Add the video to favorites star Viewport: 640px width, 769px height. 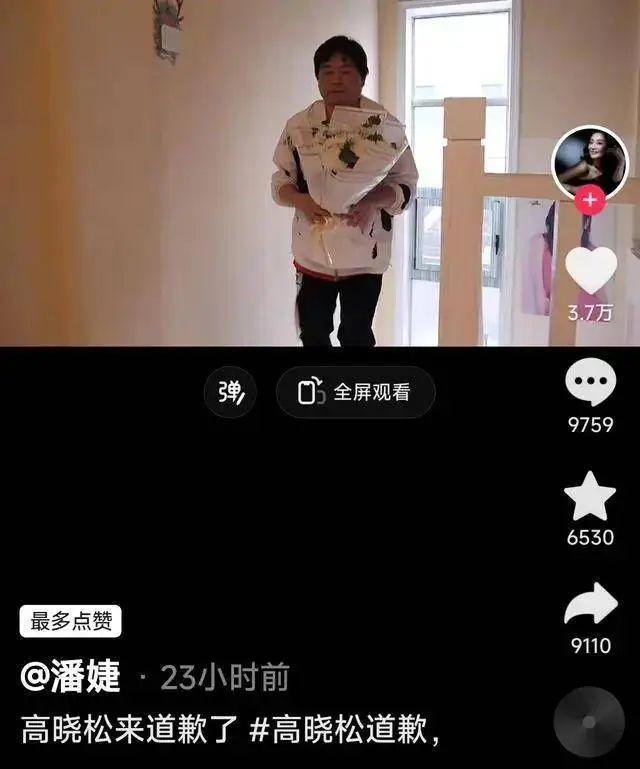point(590,496)
